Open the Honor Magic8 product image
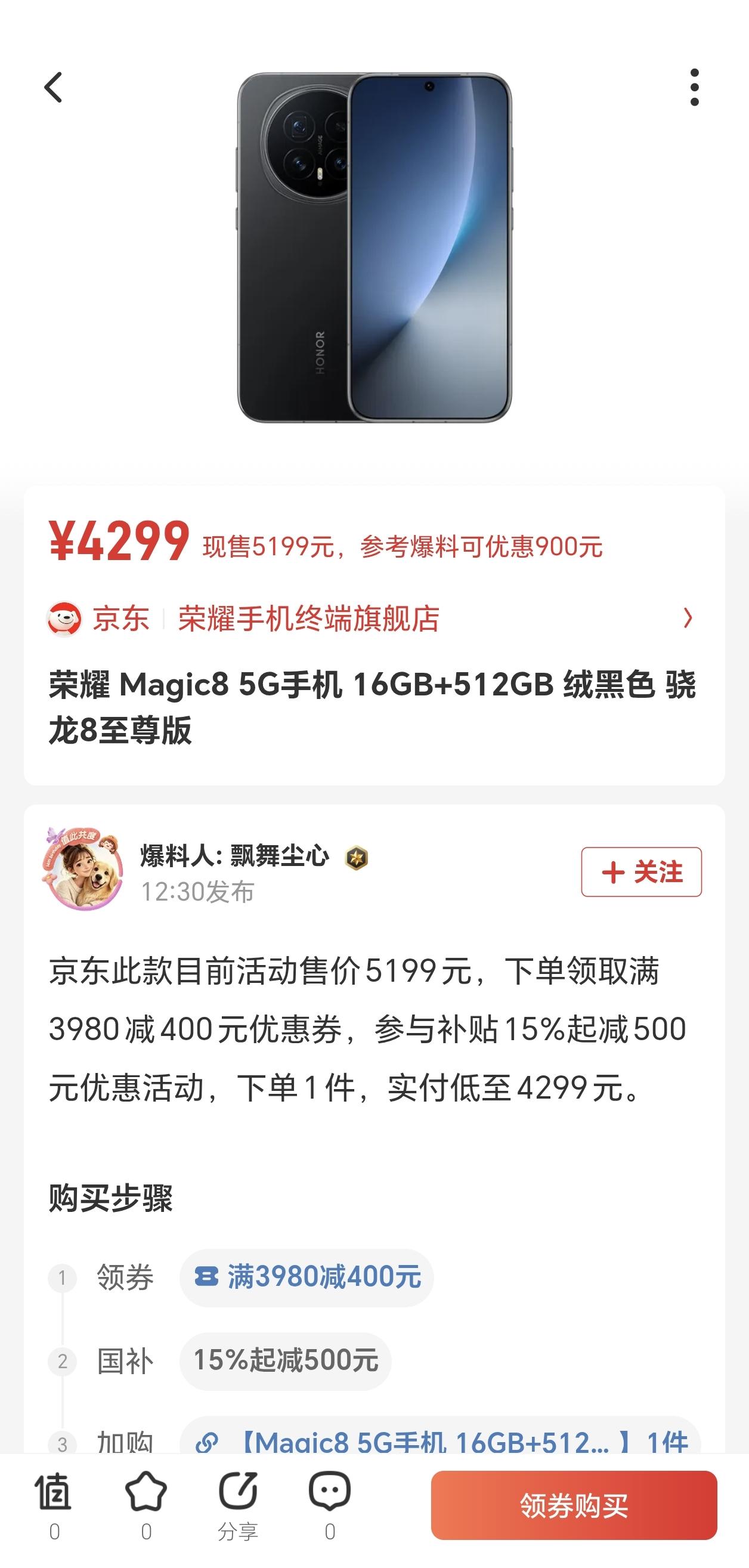This screenshot has height=1568, width=749. click(374, 247)
